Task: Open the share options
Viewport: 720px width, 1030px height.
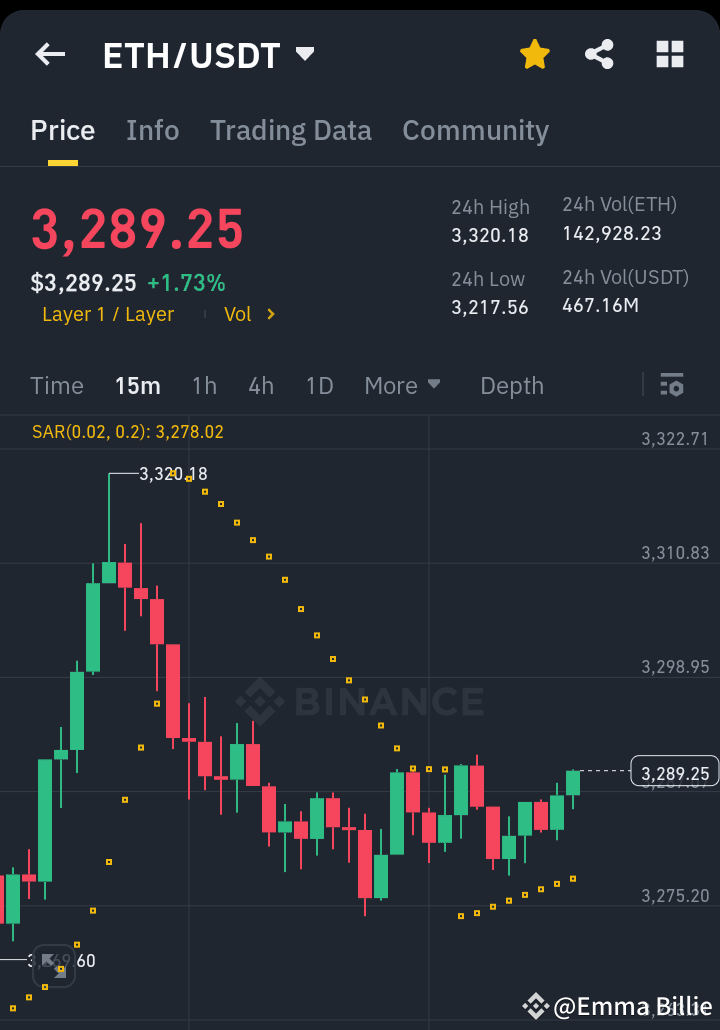Action: pyautogui.click(x=599, y=55)
